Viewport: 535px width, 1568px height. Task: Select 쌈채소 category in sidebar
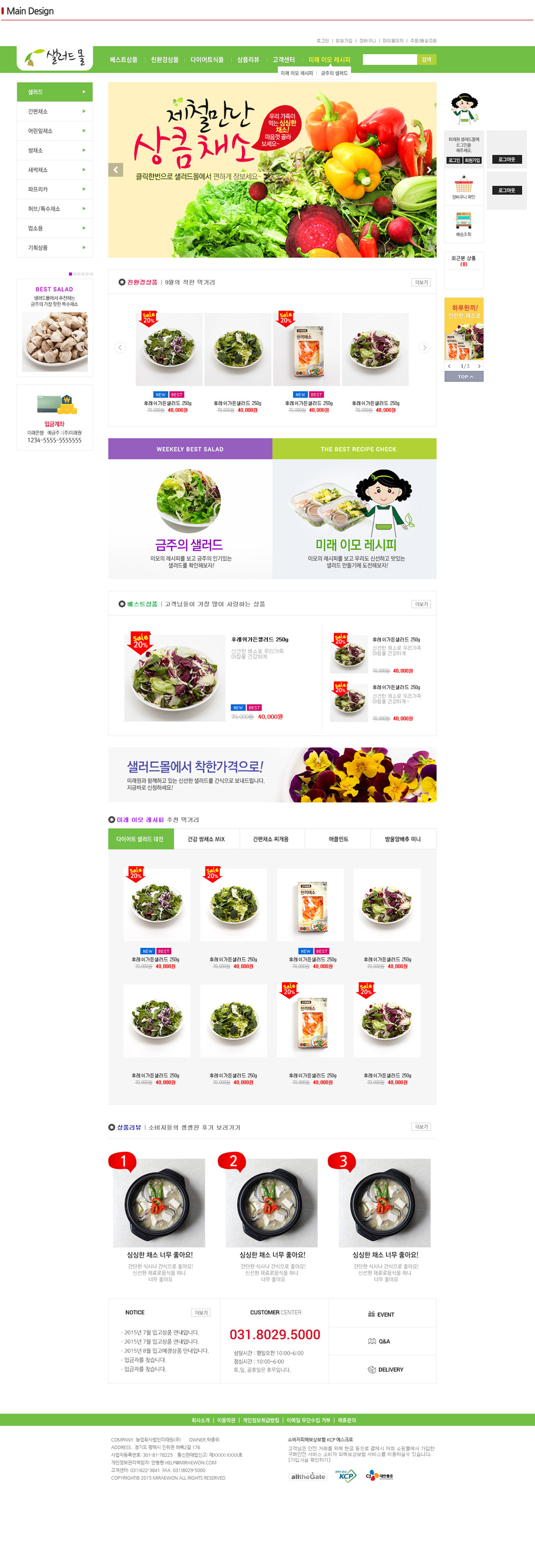coord(55,150)
